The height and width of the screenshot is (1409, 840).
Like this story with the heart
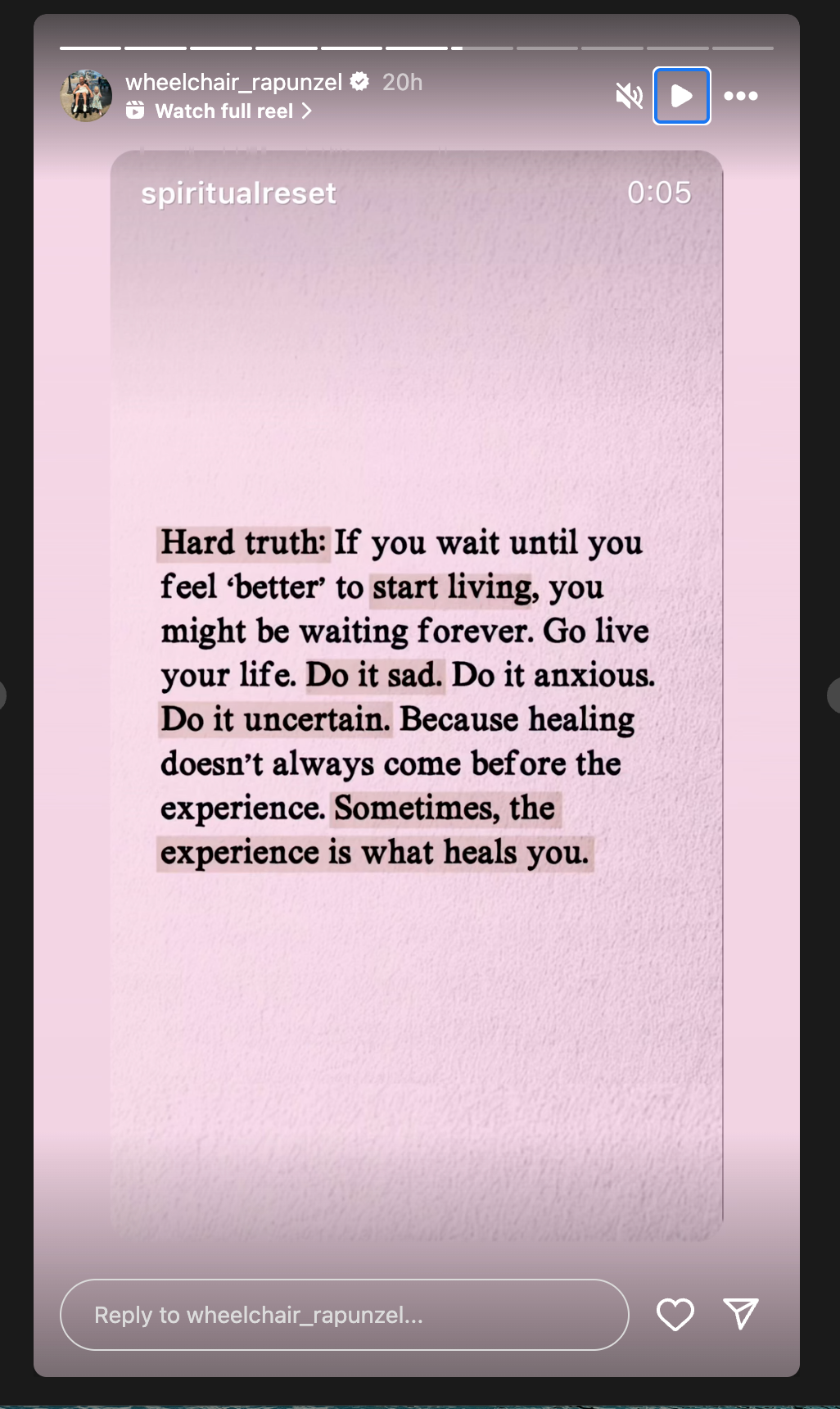pos(675,1315)
